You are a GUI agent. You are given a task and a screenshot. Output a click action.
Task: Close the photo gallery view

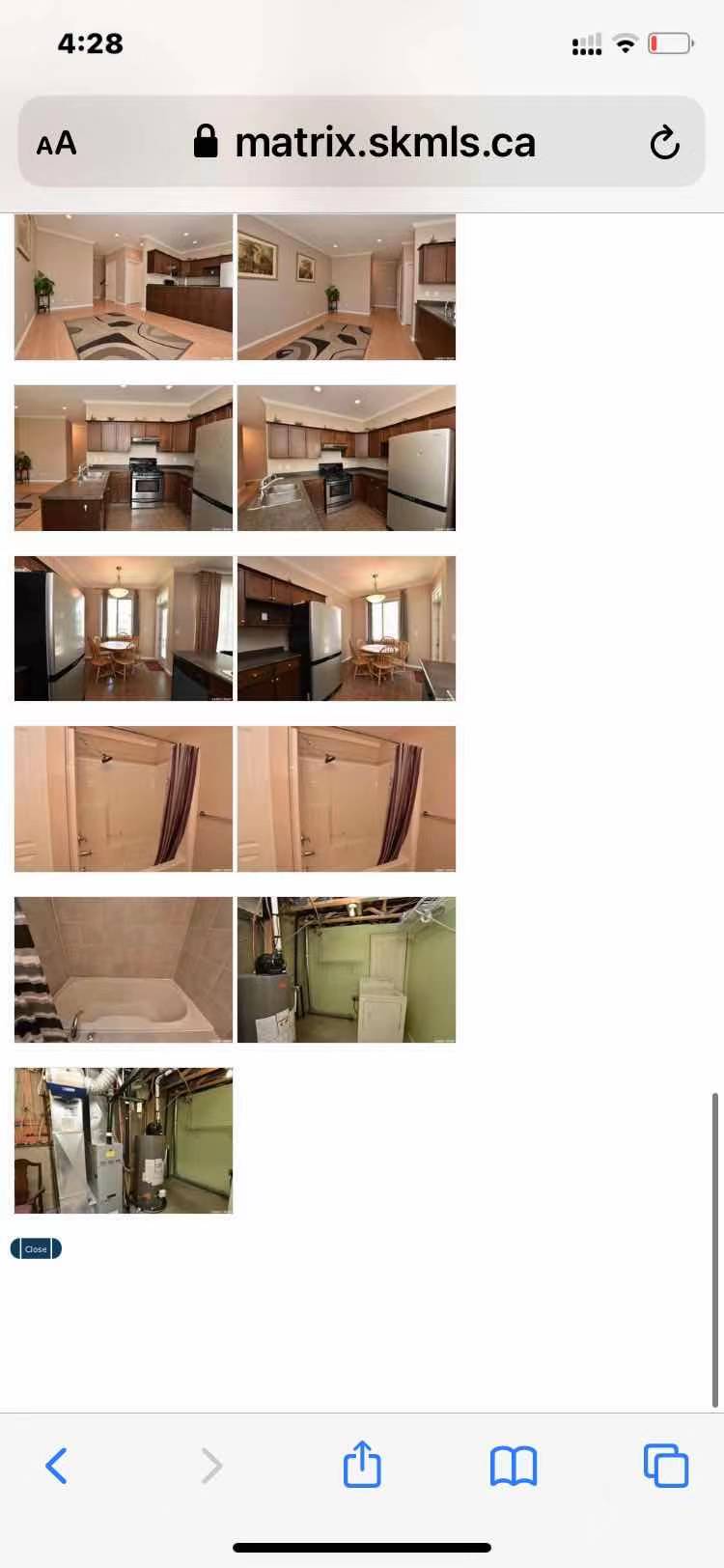tap(36, 1248)
